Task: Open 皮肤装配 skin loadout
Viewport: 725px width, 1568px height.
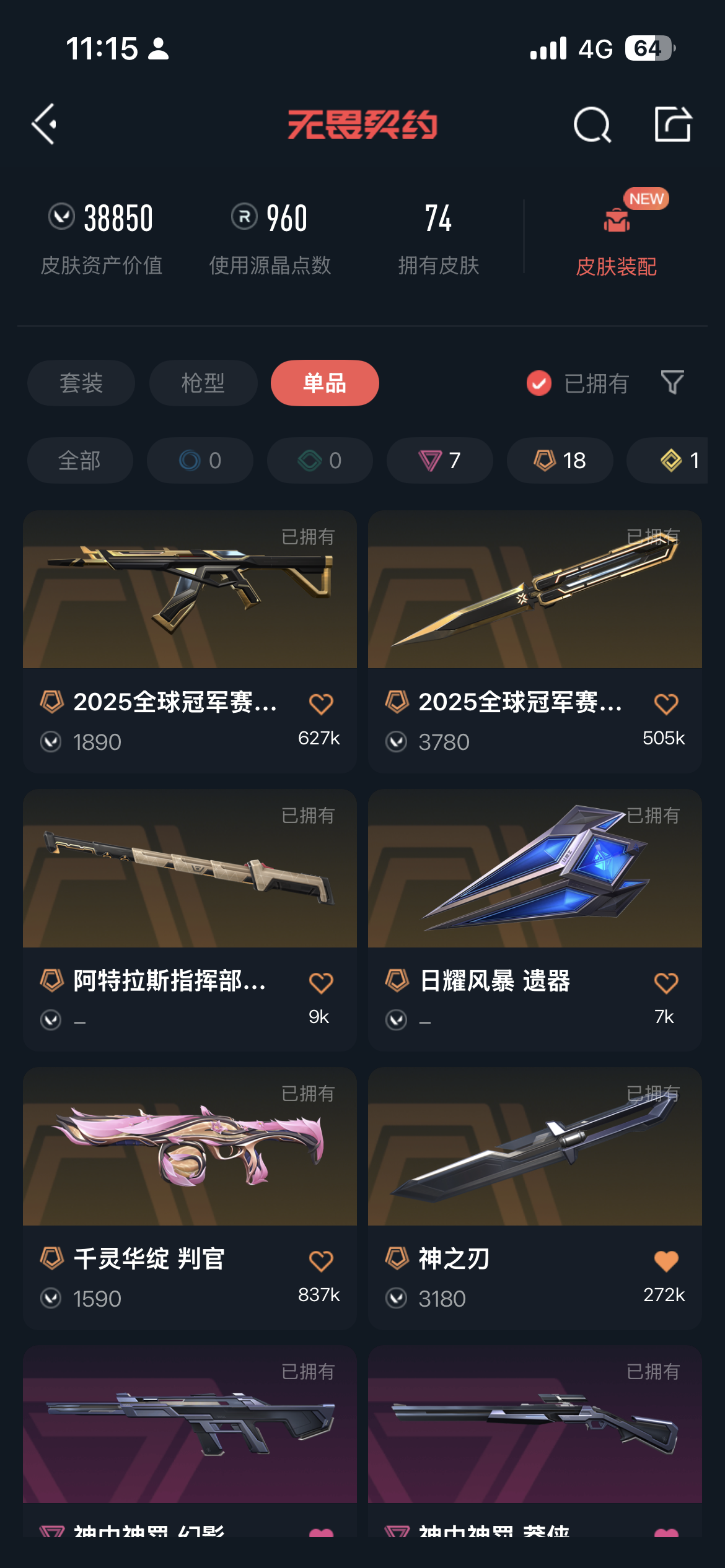Action: click(616, 238)
